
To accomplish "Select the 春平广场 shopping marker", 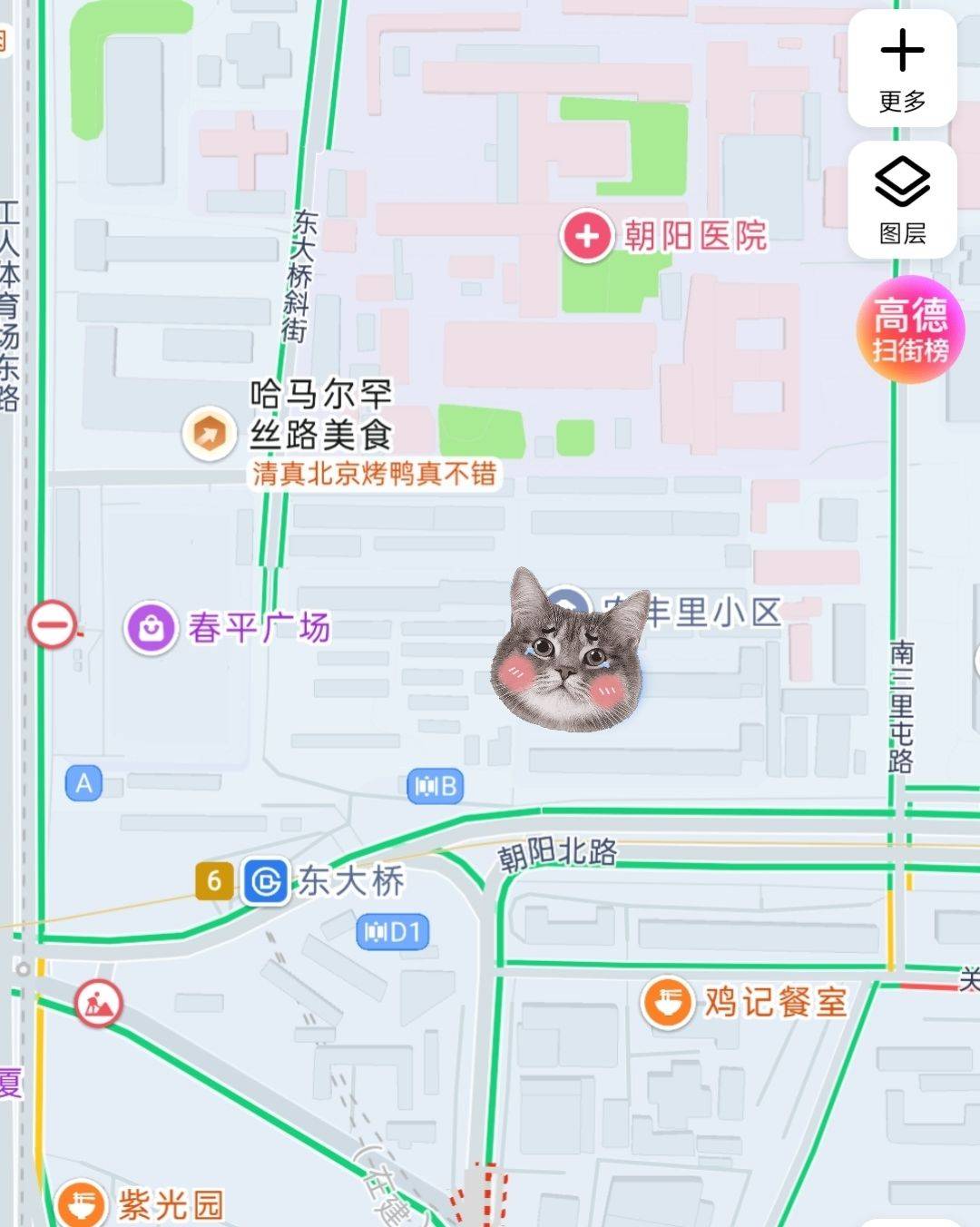I will point(151,628).
